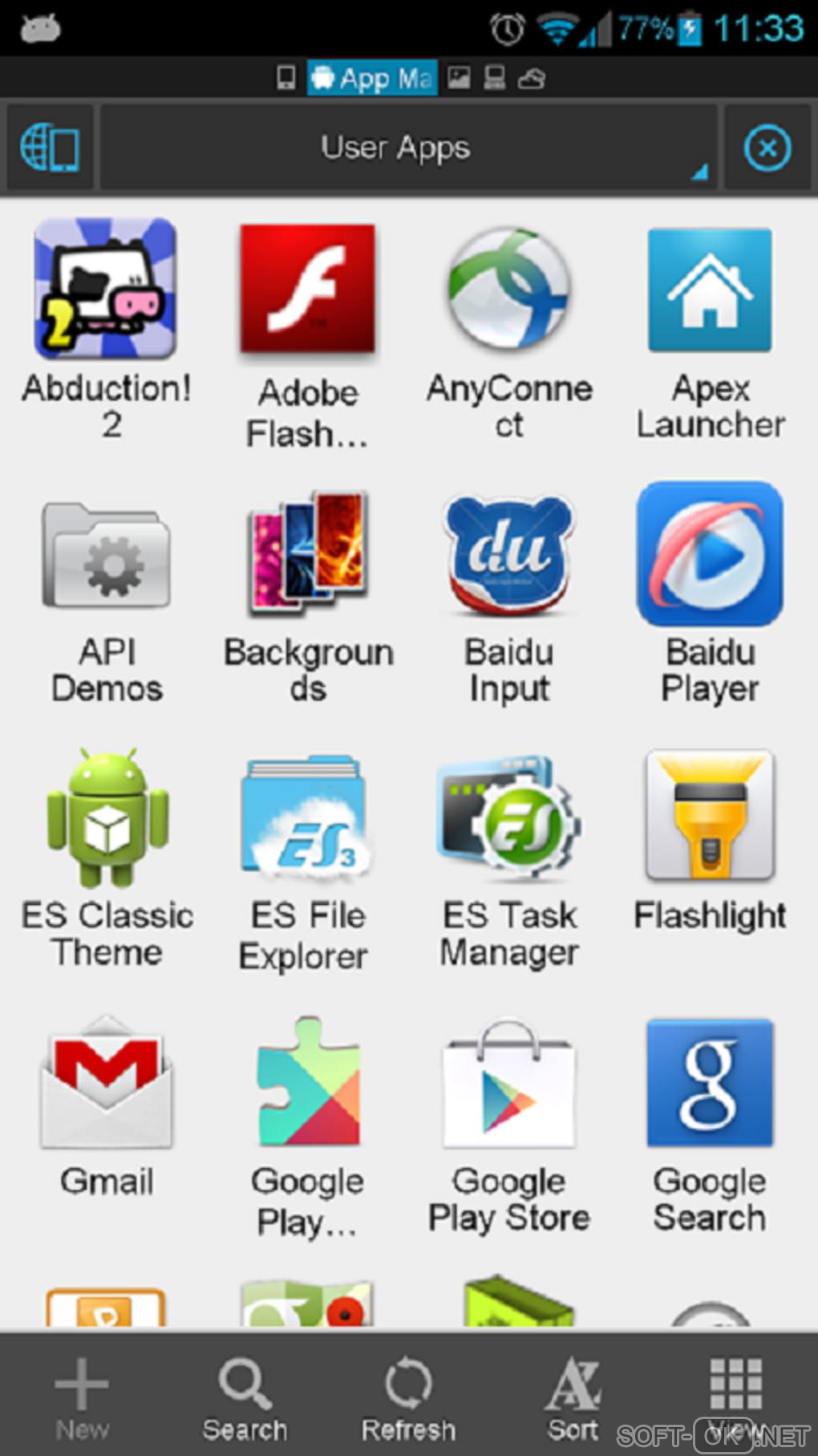Expand the User Apps dropdown
This screenshot has height=1456, width=818.
point(407,148)
